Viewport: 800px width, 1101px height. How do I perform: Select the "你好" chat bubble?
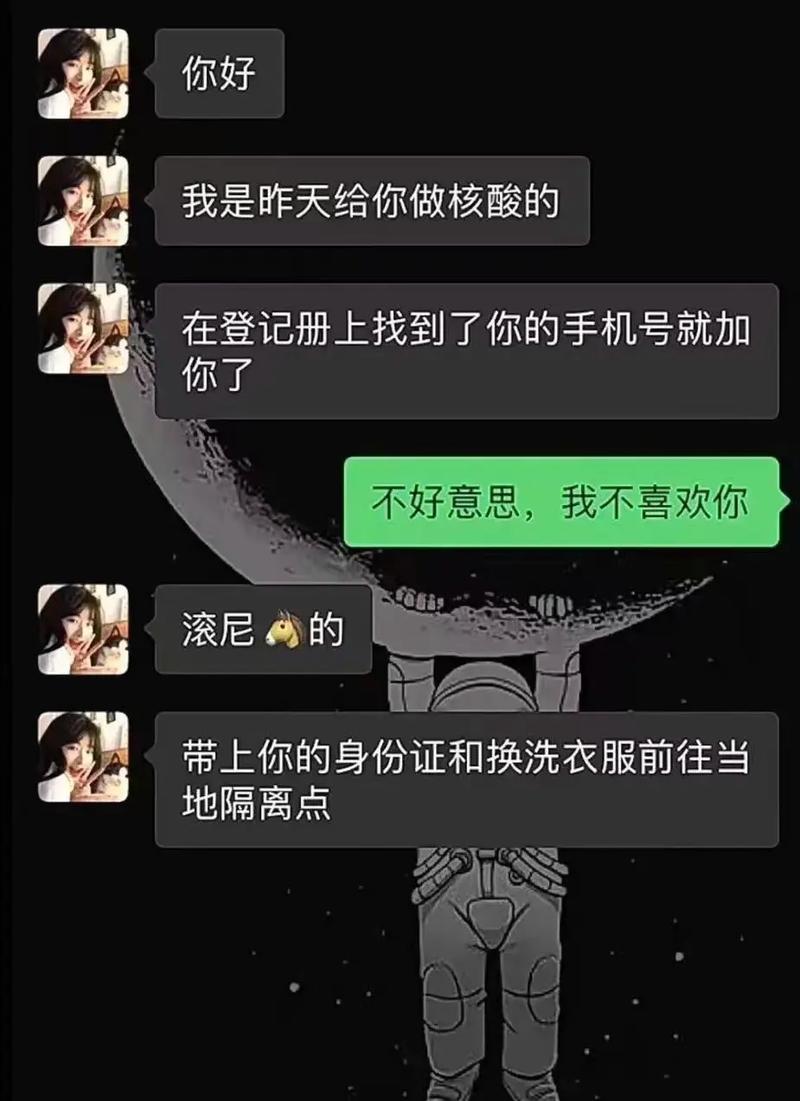(x=219, y=72)
